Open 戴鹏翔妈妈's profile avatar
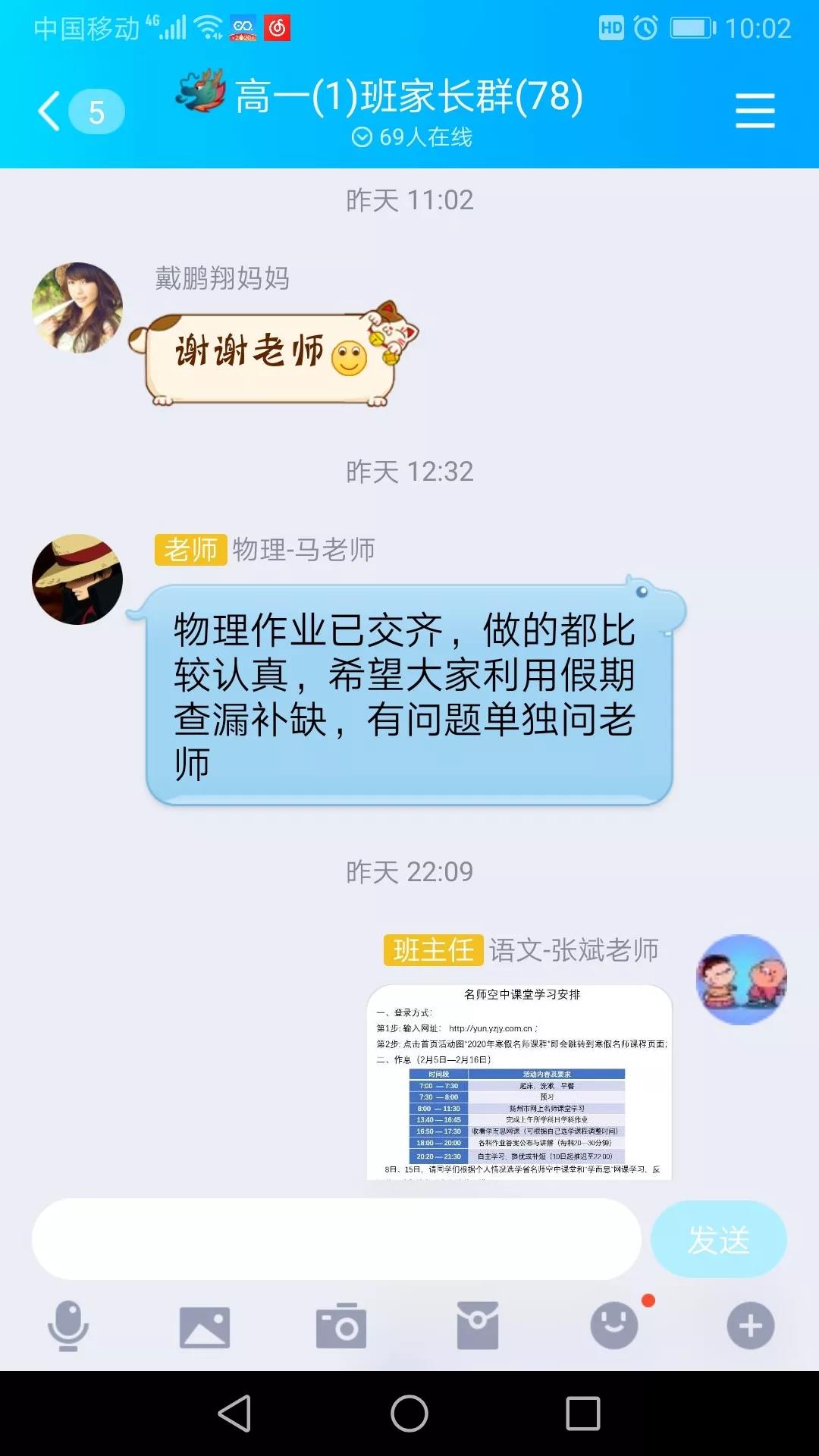The height and width of the screenshot is (1456, 819). pos(77,308)
